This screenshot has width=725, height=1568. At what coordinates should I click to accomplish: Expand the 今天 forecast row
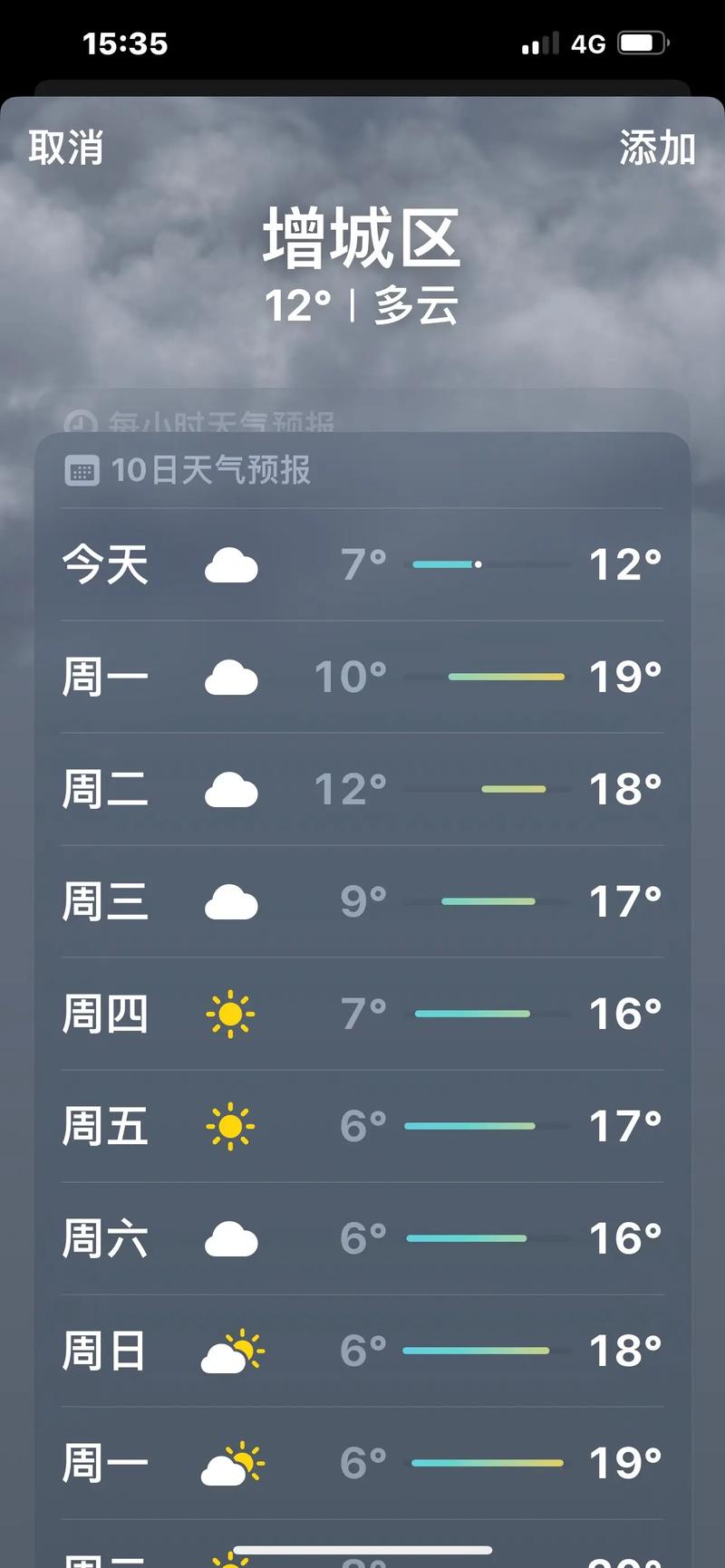pos(362,563)
